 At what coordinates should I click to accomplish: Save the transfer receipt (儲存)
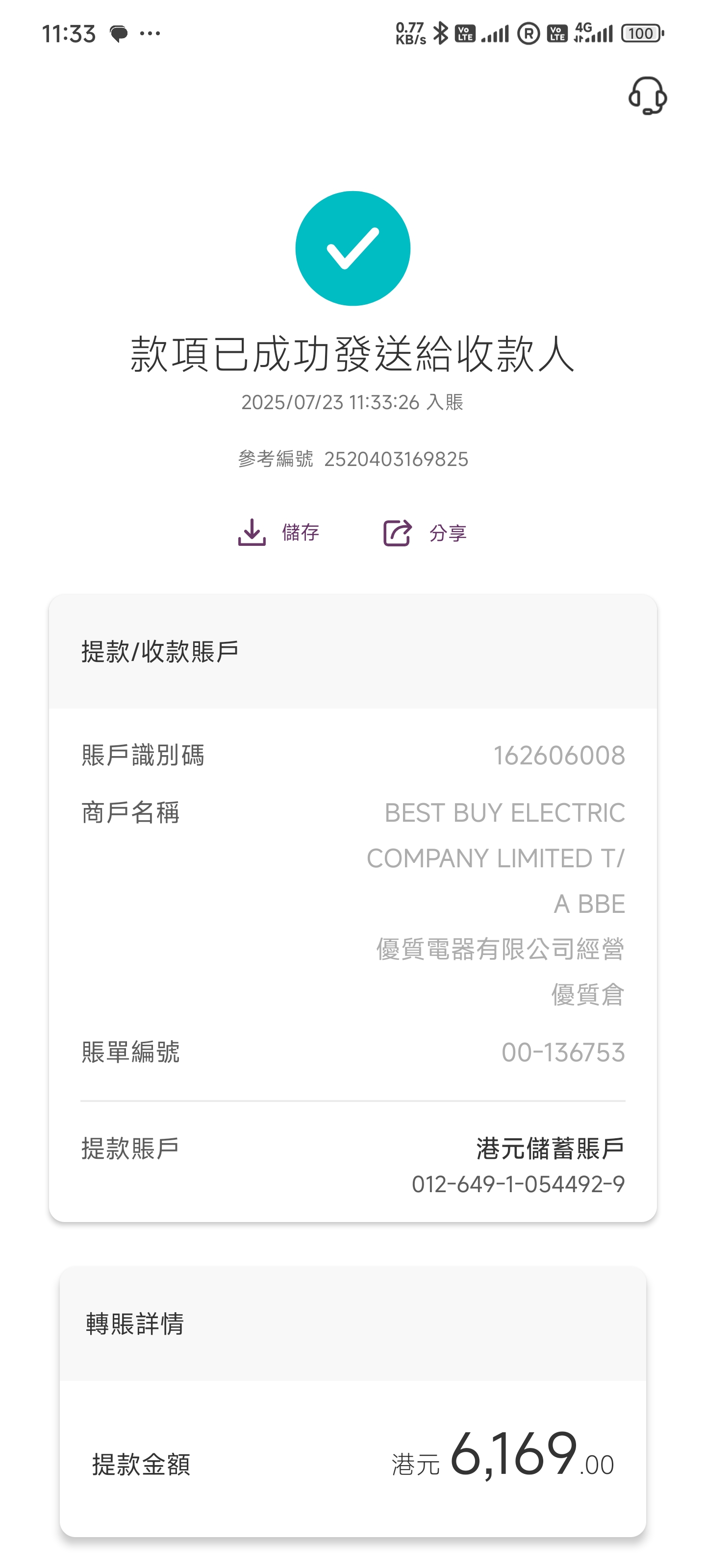click(278, 533)
